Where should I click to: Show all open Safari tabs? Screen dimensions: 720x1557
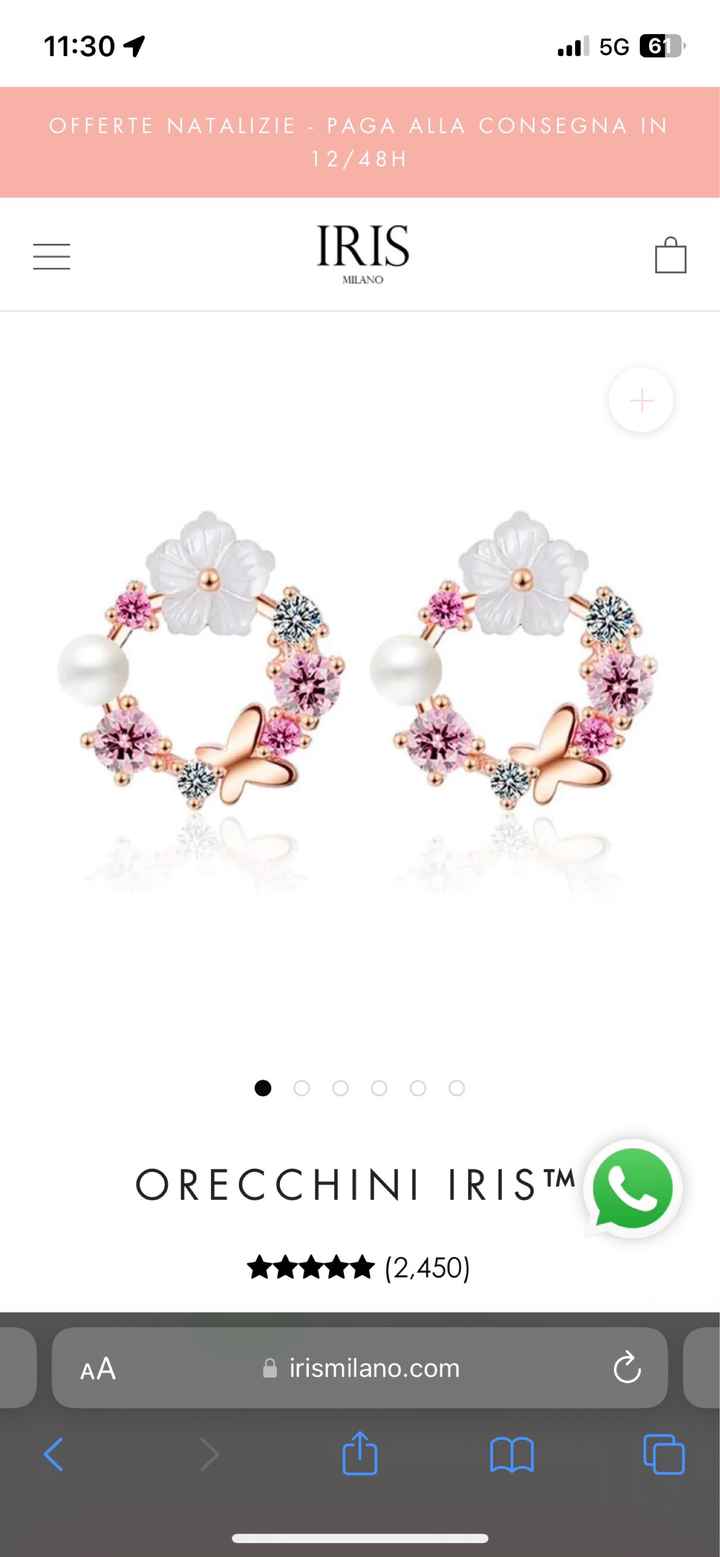click(664, 1454)
